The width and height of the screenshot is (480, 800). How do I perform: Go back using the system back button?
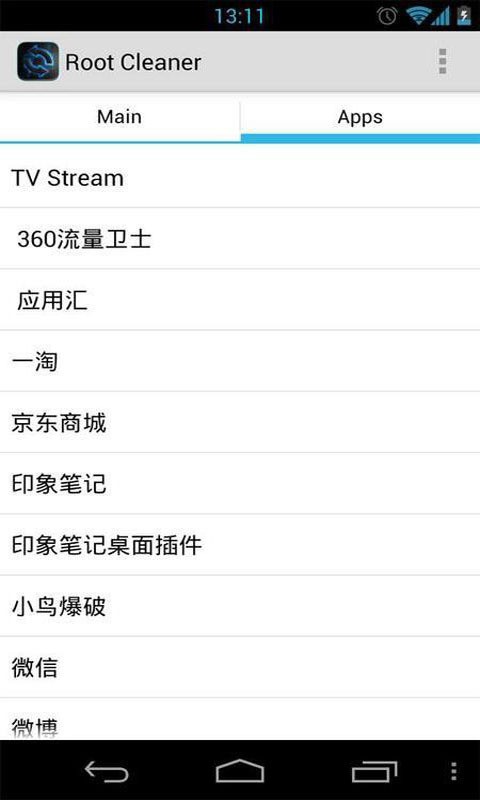[x=107, y=771]
